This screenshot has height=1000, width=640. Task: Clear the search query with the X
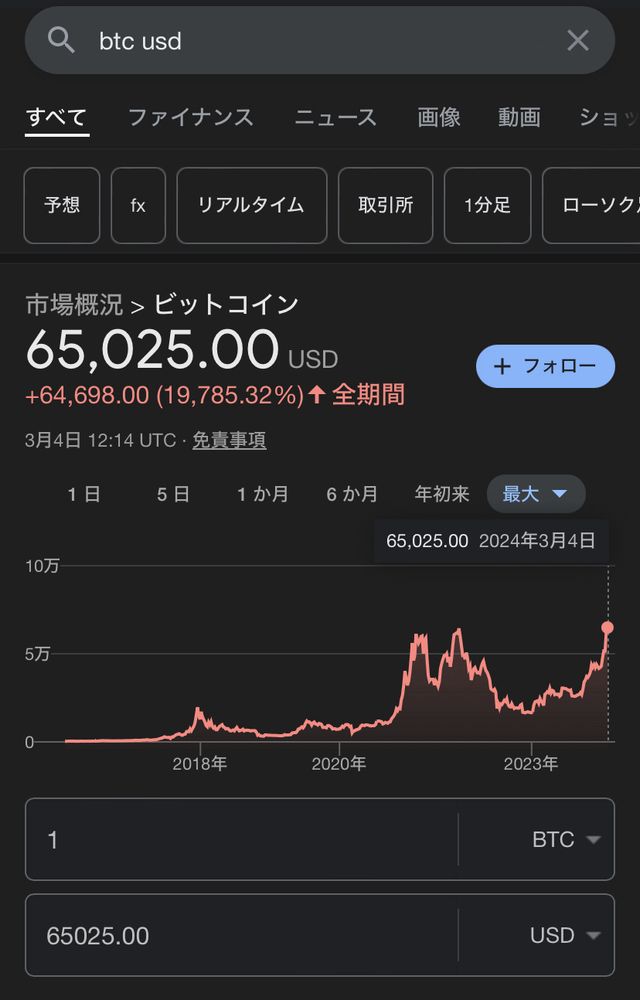coord(578,40)
